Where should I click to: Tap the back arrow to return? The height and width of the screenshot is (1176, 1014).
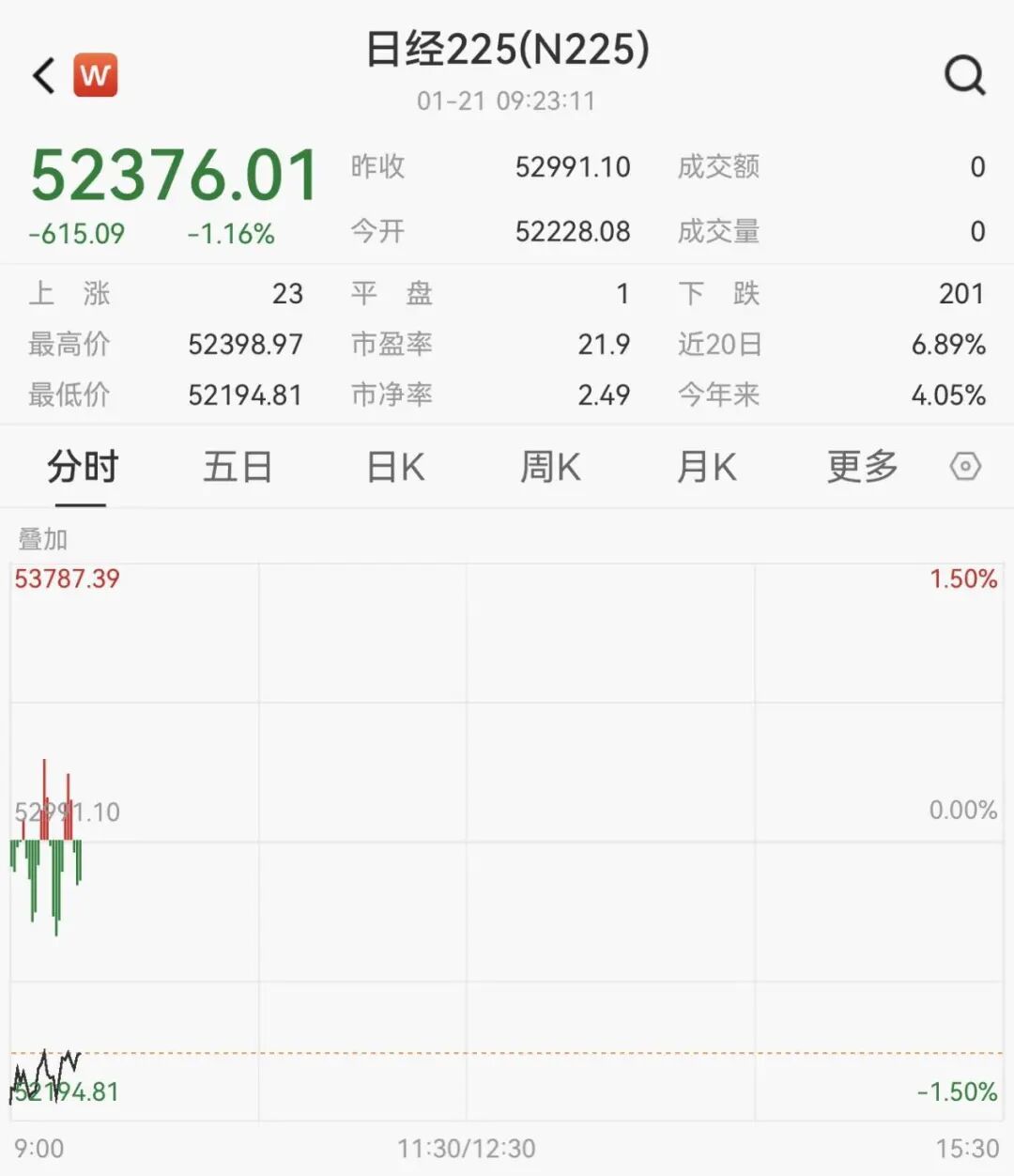click(40, 75)
